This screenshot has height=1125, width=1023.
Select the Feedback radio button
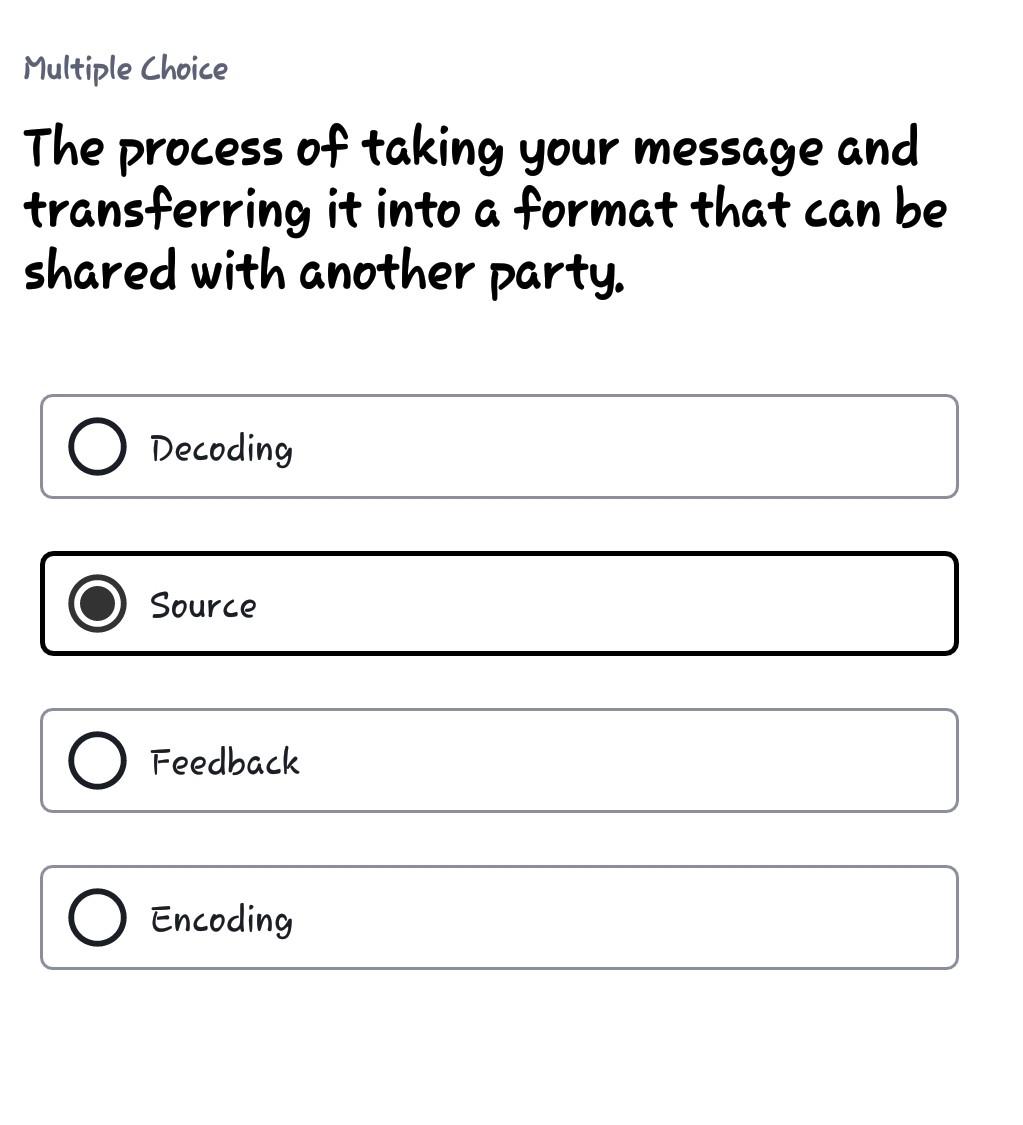97,760
